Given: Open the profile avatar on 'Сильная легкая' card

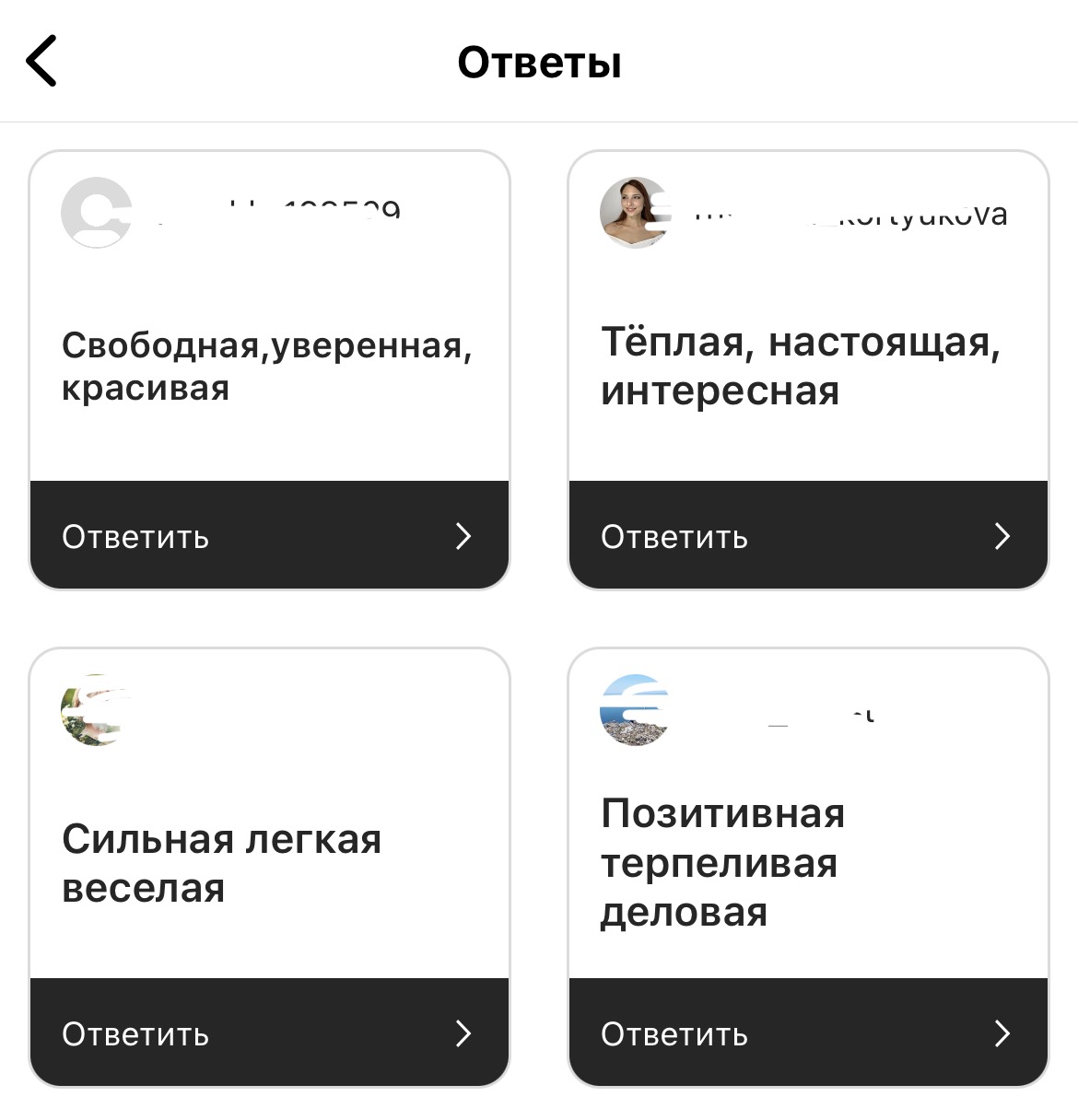Looking at the screenshot, I should click(x=94, y=710).
